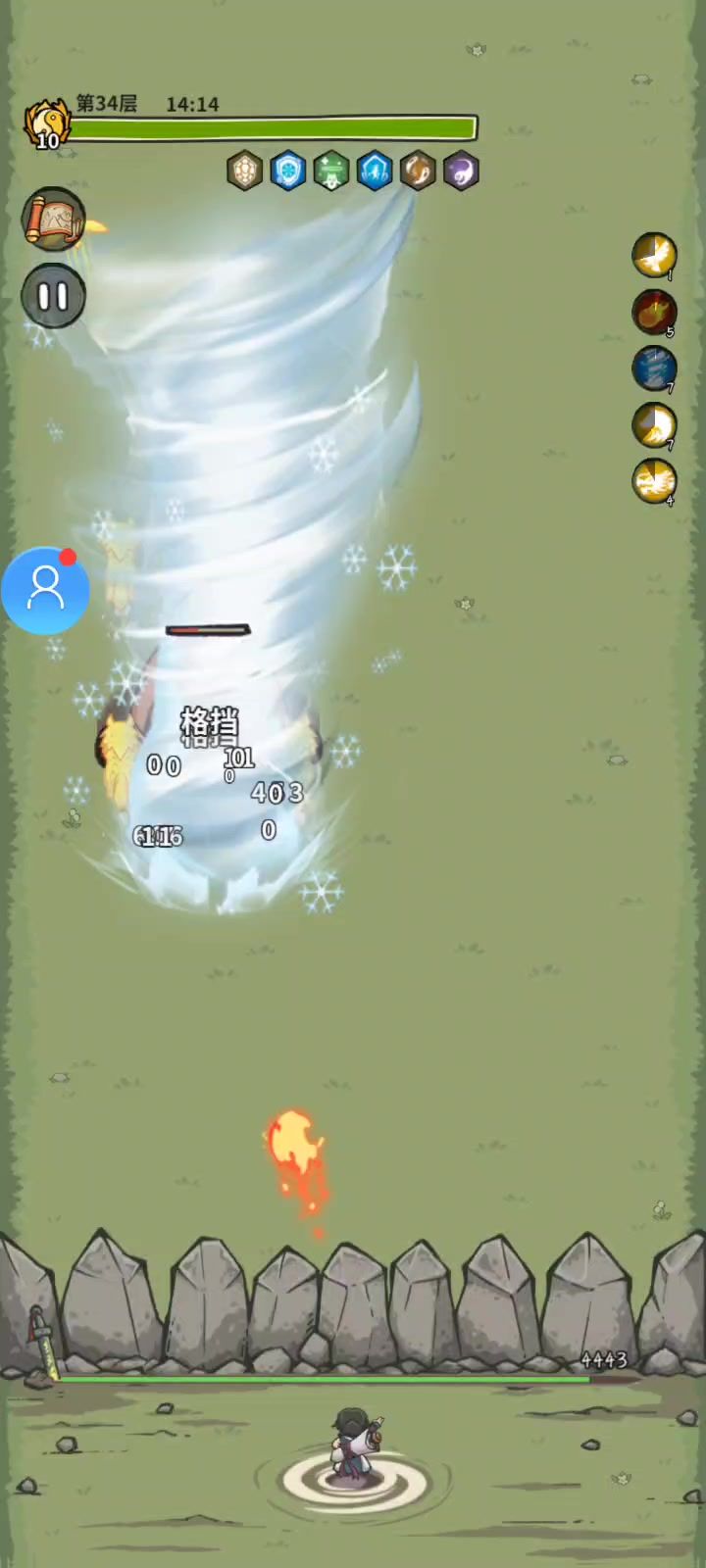Pause the game

pos(54,296)
